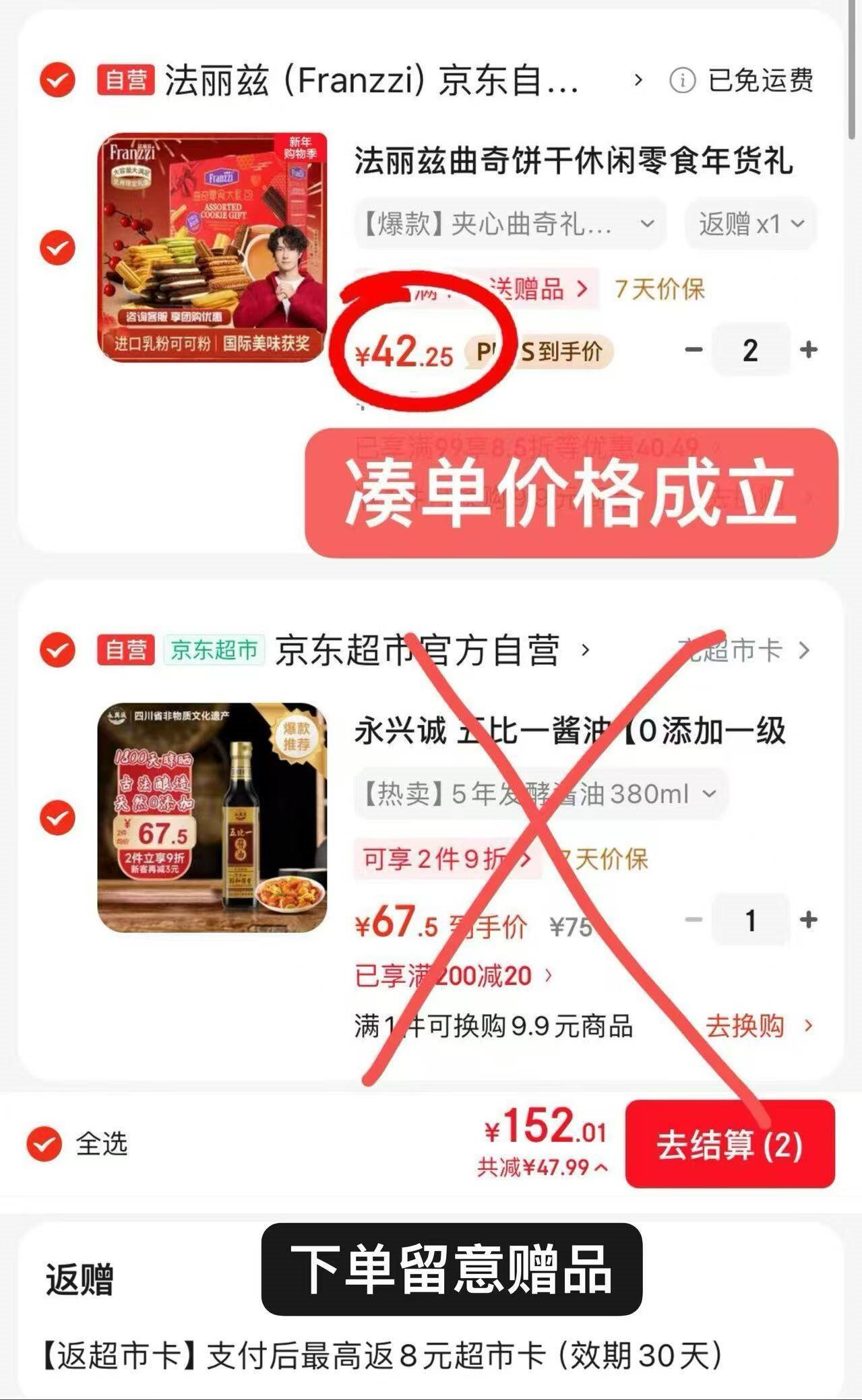This screenshot has width=862, height=1400.
Task: Open the 法丽兹 (Franzzi) 京东自营 store page
Action: coord(372,82)
